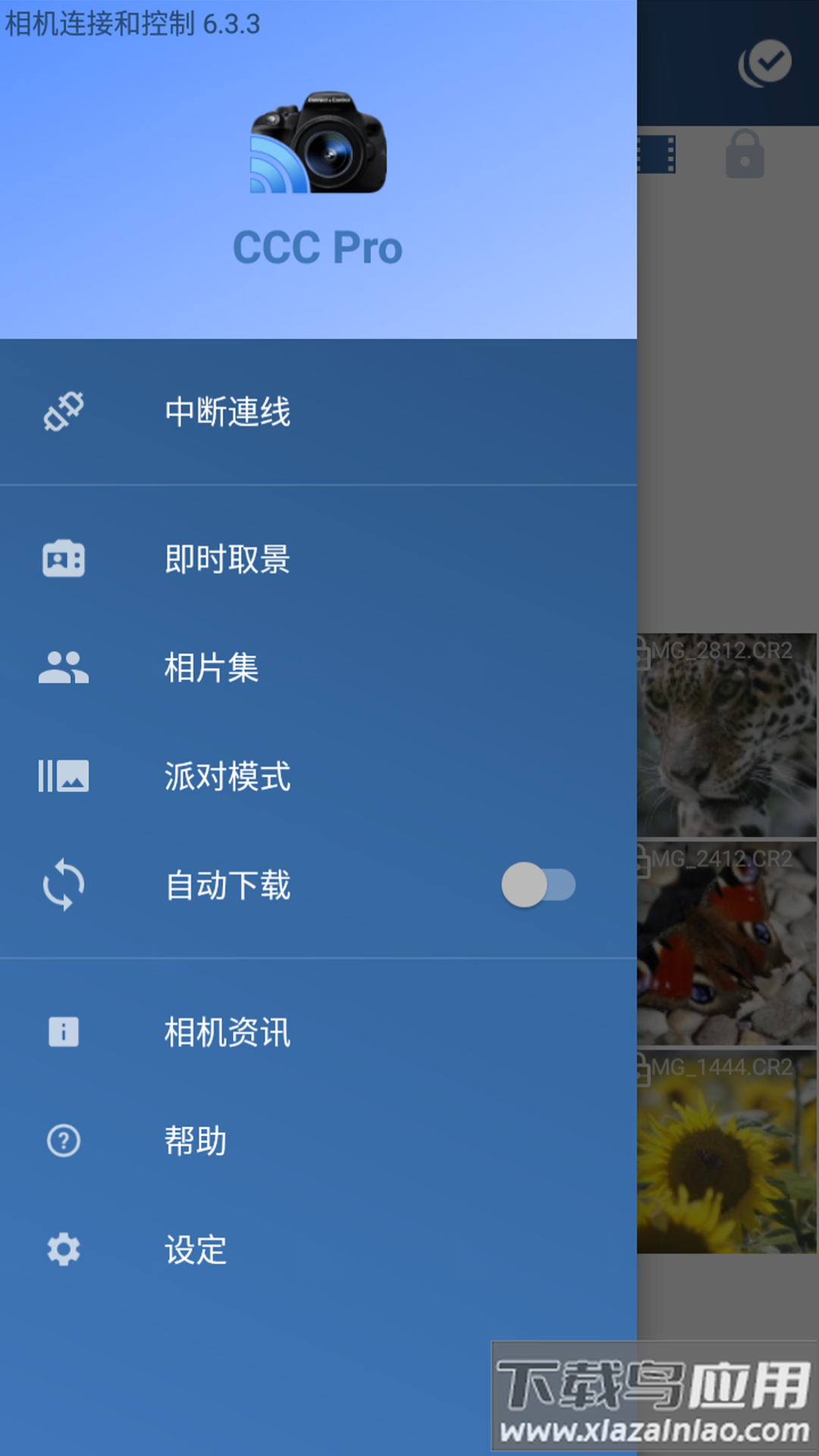Click the help question mark icon
This screenshot has width=819, height=1456.
63,1141
